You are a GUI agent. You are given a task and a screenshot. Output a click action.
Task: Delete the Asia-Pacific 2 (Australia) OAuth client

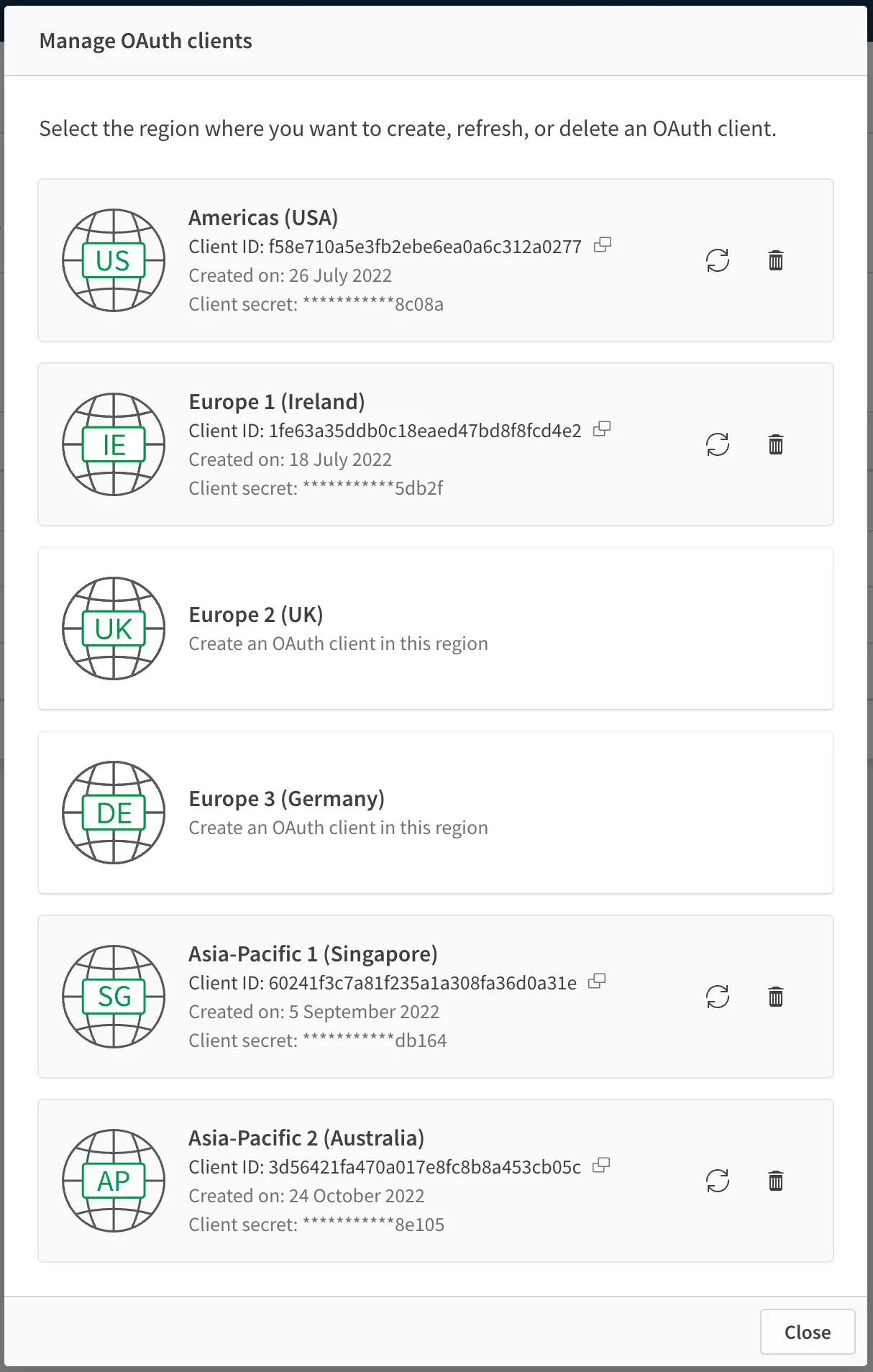776,1181
